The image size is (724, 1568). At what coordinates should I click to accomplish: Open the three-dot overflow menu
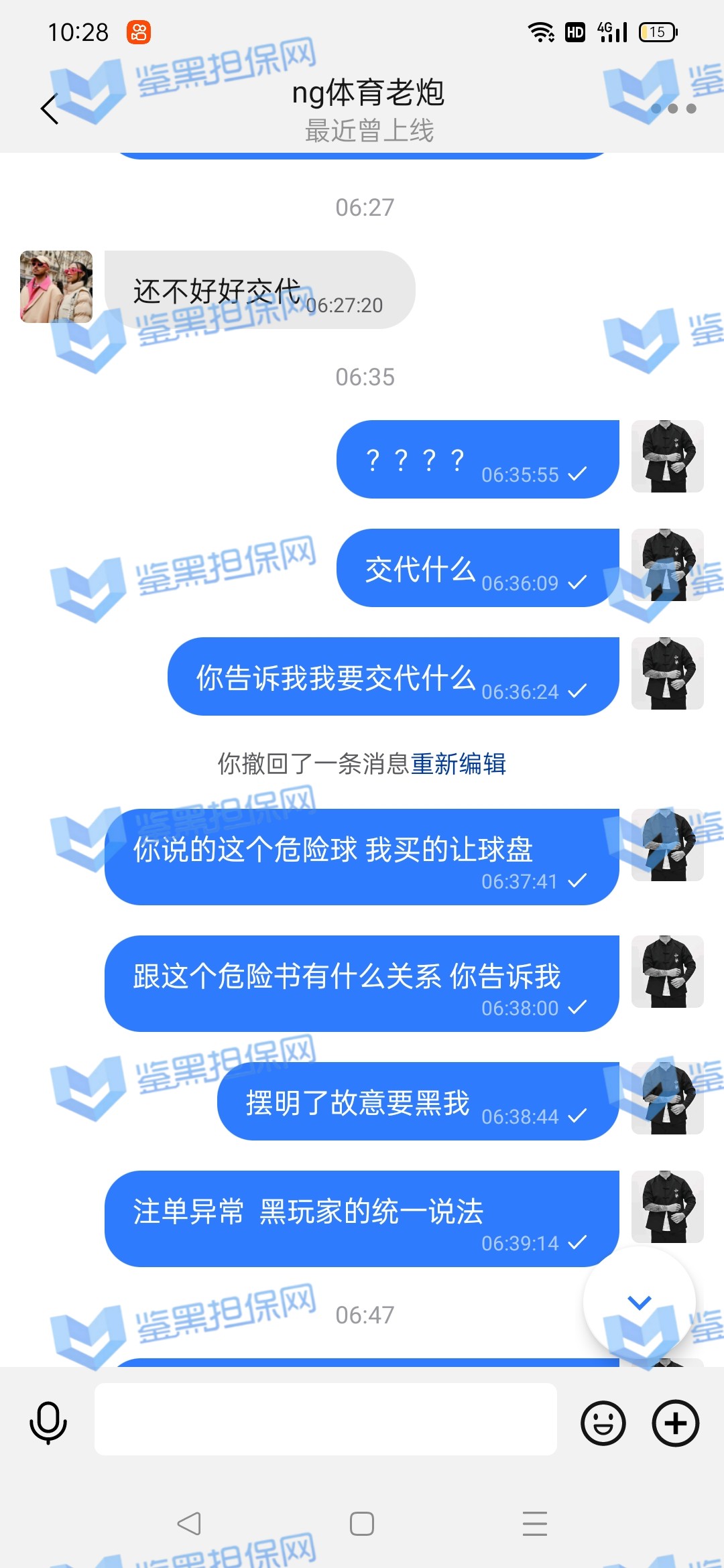[x=673, y=109]
